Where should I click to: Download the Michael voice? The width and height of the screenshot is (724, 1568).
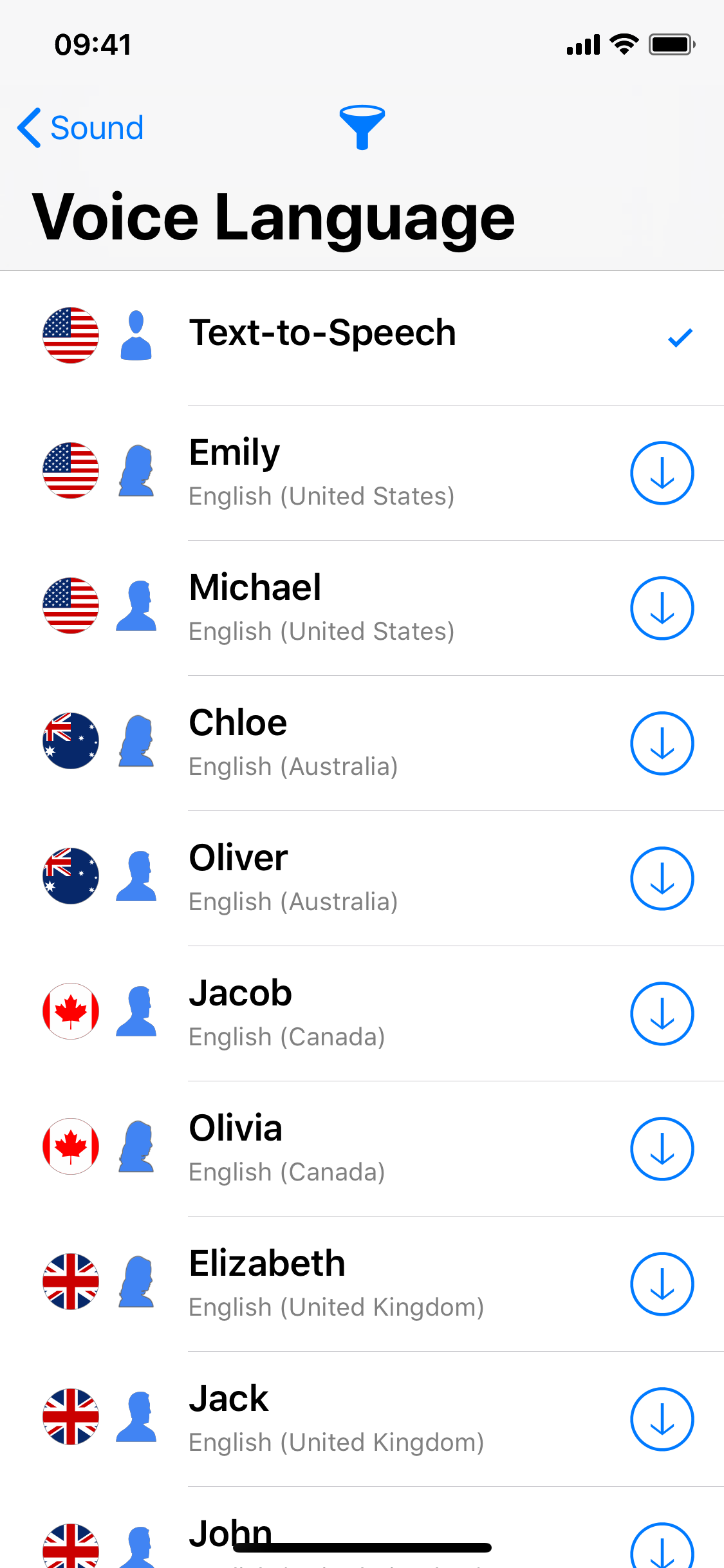pyautogui.click(x=662, y=608)
